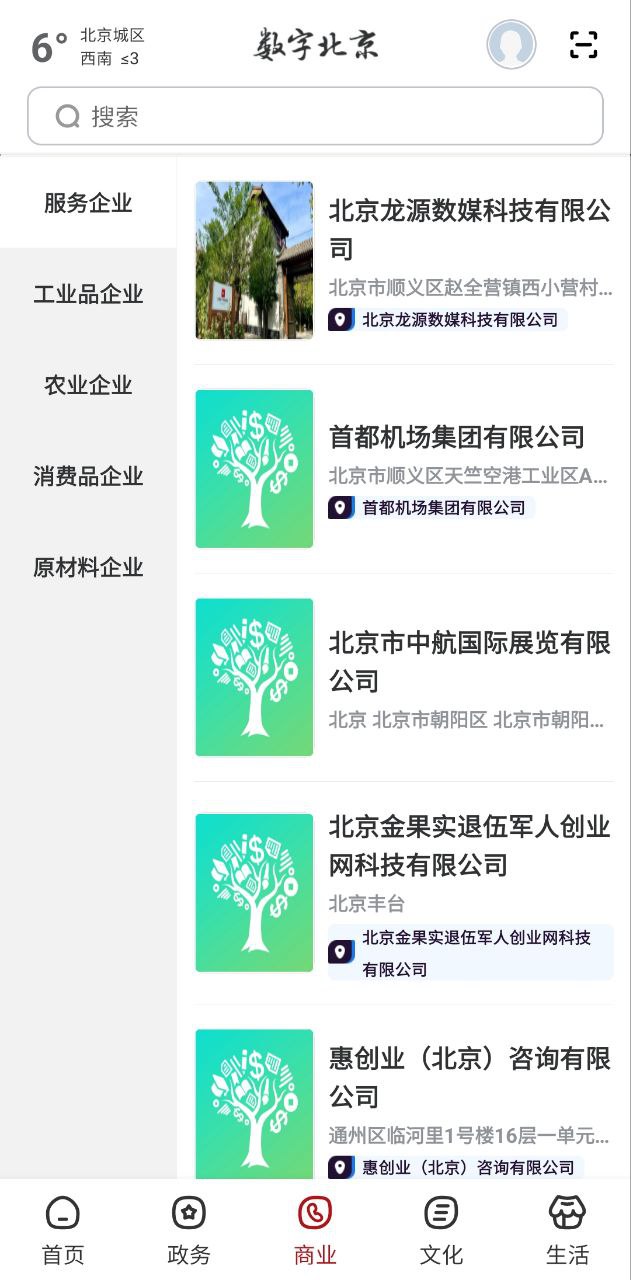Open the 生活 tab
This screenshot has width=631, height=1280.
coord(567,1230)
